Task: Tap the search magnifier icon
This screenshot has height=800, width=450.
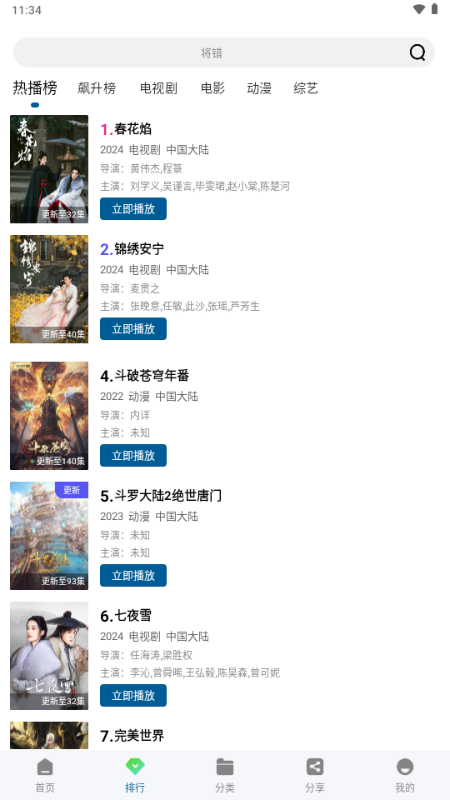Action: 417,53
